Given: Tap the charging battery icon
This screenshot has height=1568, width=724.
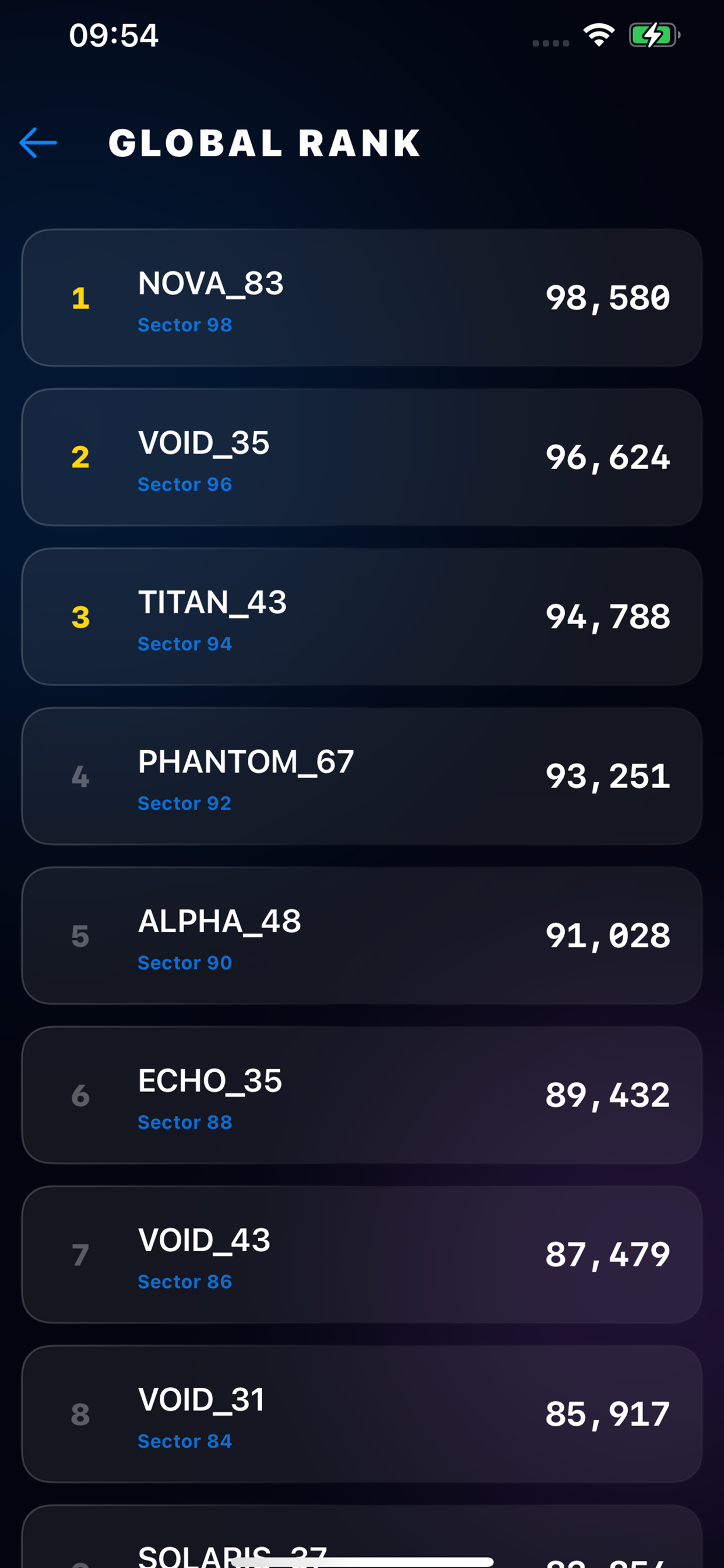Looking at the screenshot, I should coord(652,37).
